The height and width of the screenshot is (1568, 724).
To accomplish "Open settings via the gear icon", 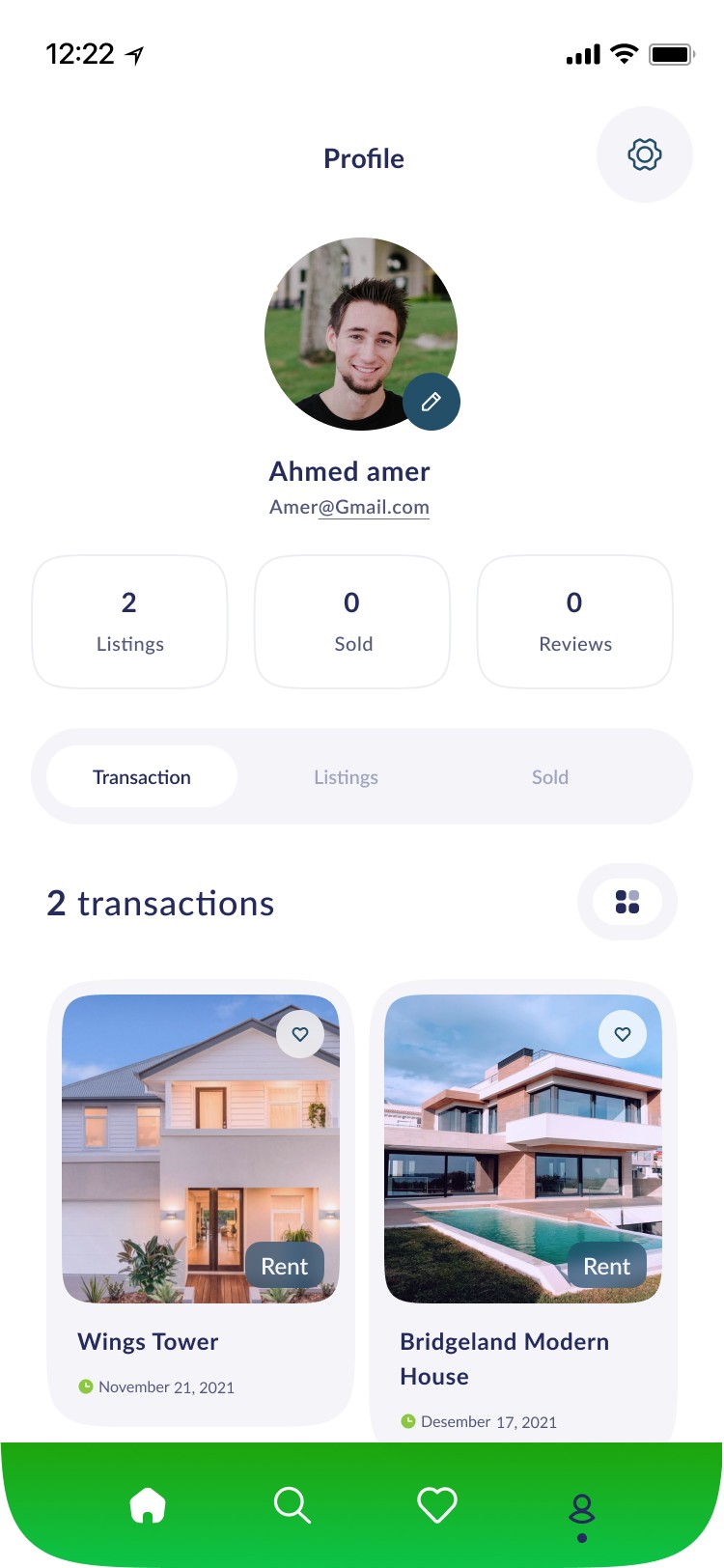I will (x=645, y=154).
